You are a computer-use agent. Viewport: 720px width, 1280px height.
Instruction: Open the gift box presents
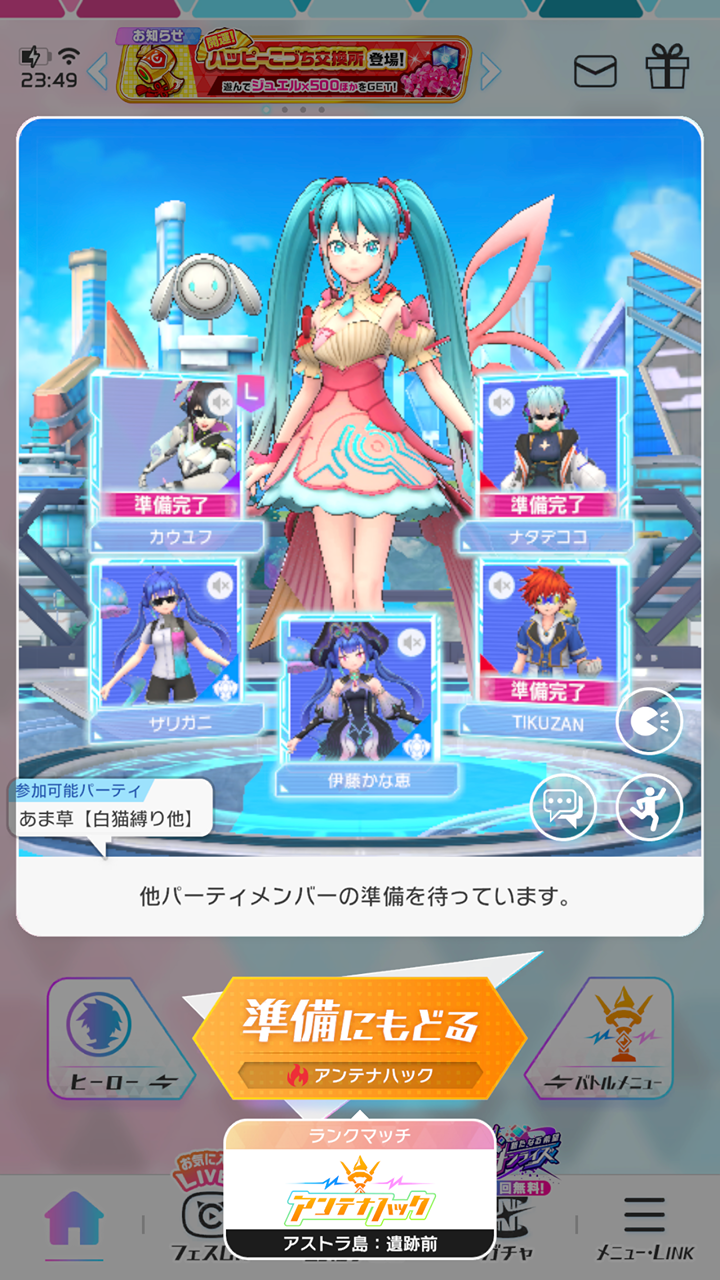pos(667,69)
